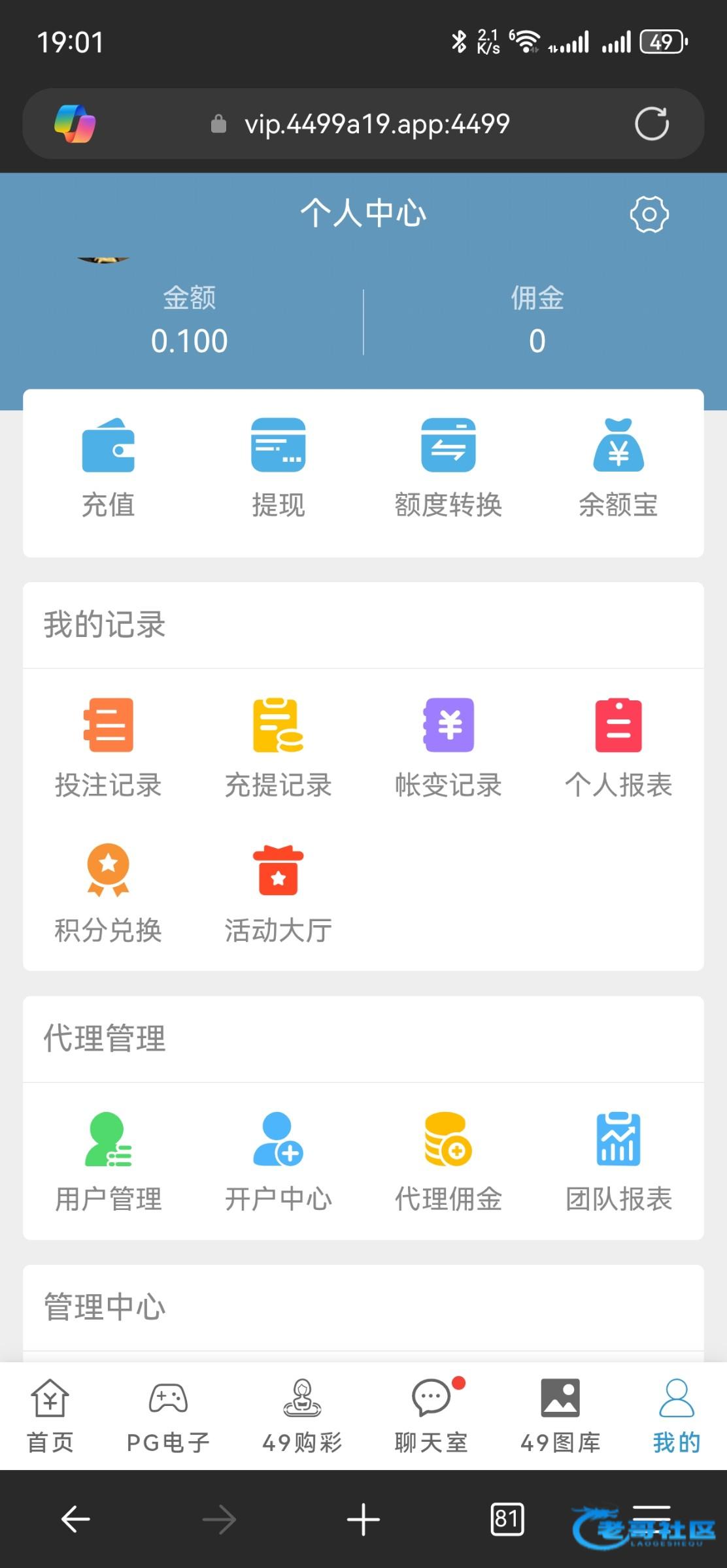Image resolution: width=727 pixels, height=1568 pixels.
Task: Open 额度转换 quota conversion
Action: point(448,468)
